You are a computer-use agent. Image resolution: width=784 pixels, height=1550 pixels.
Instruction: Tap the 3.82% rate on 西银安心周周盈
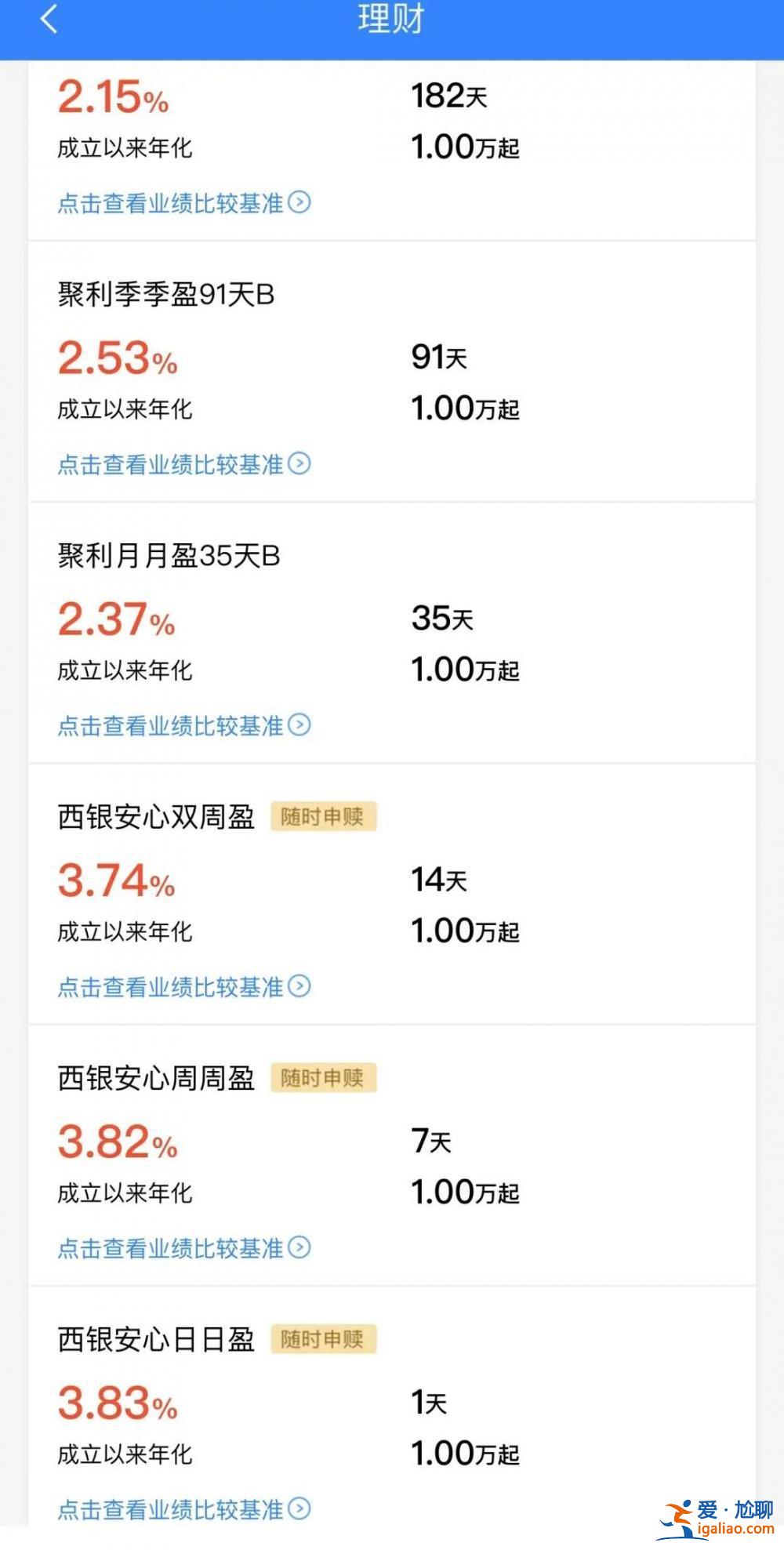pyautogui.click(x=116, y=1143)
